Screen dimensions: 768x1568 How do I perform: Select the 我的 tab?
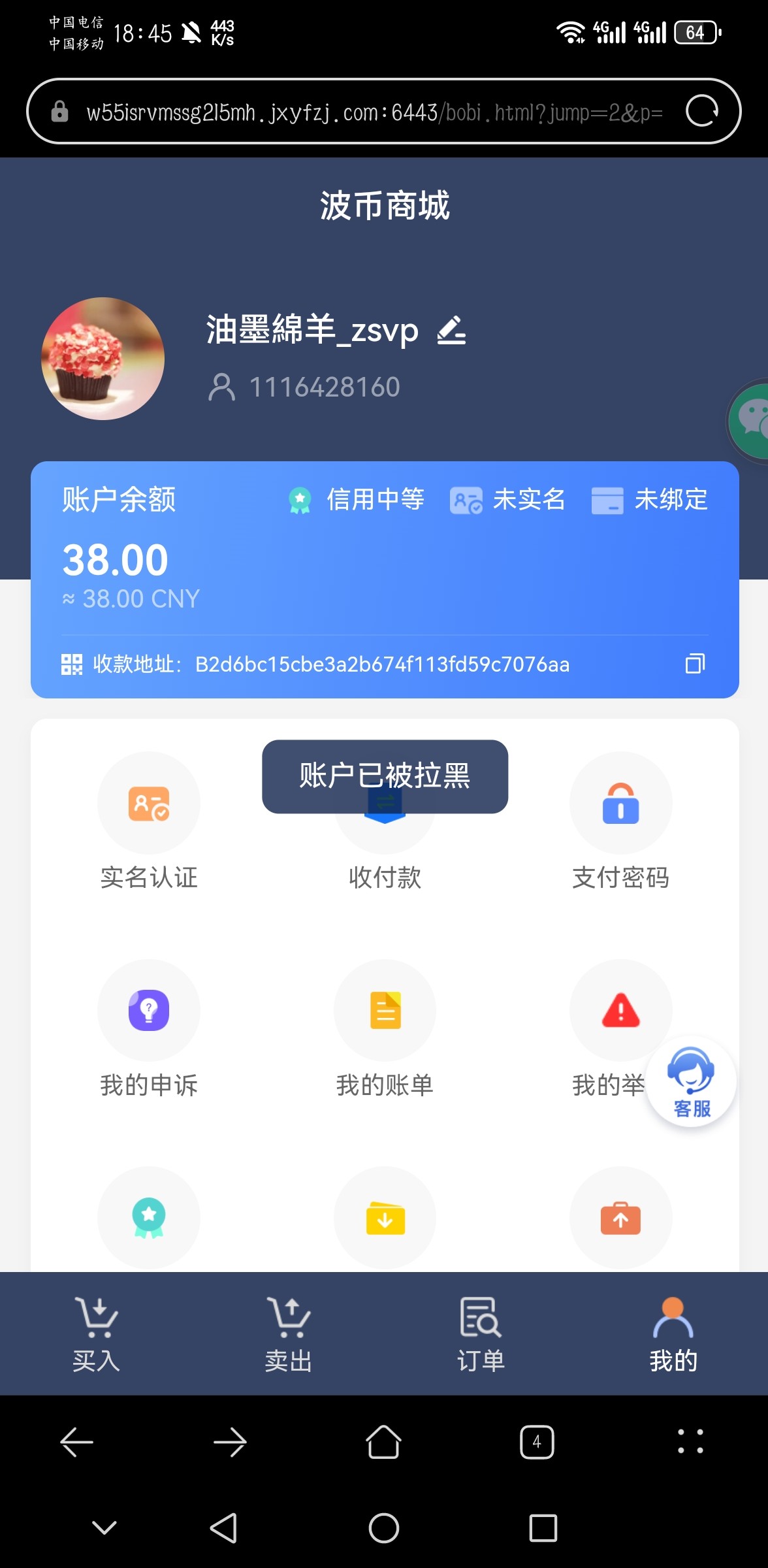coord(673,1334)
